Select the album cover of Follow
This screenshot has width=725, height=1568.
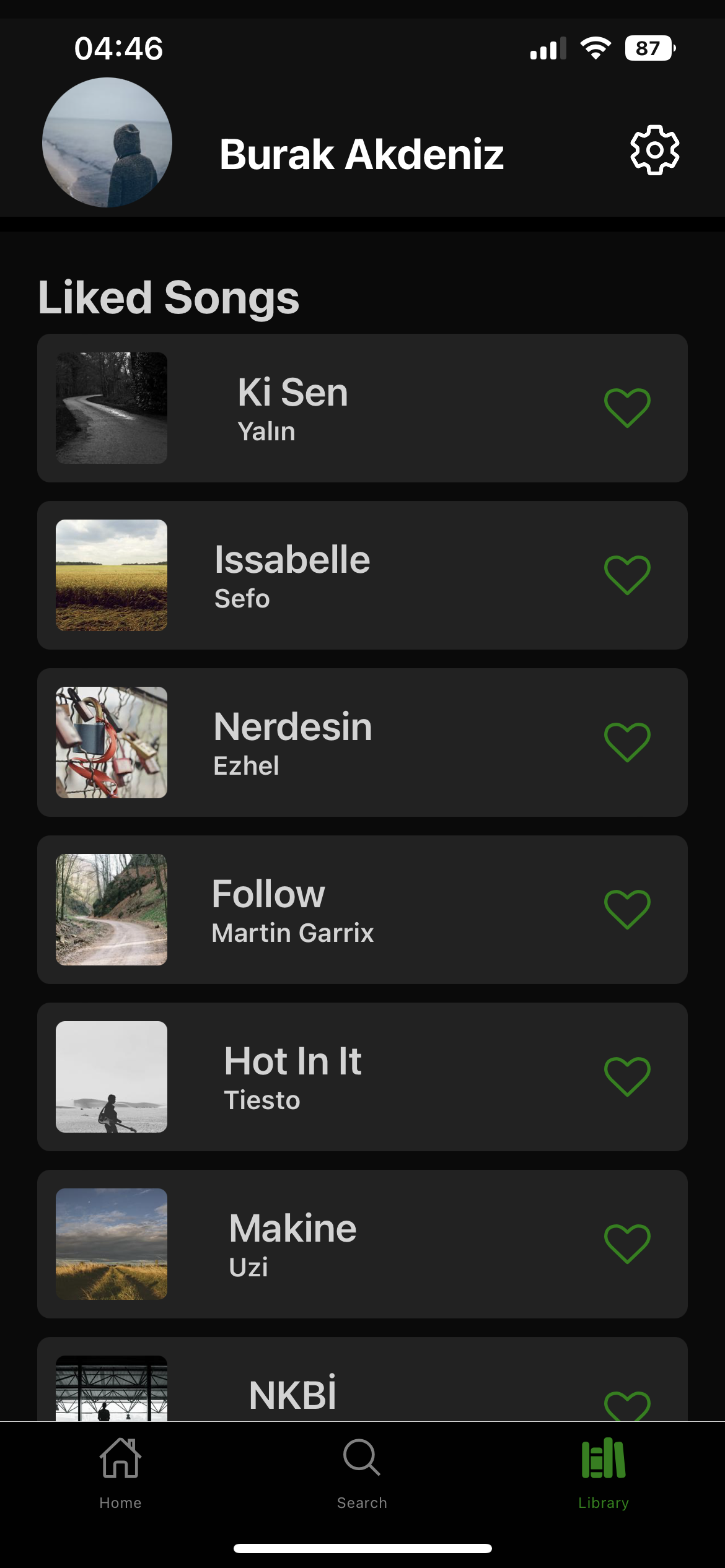pos(112,909)
